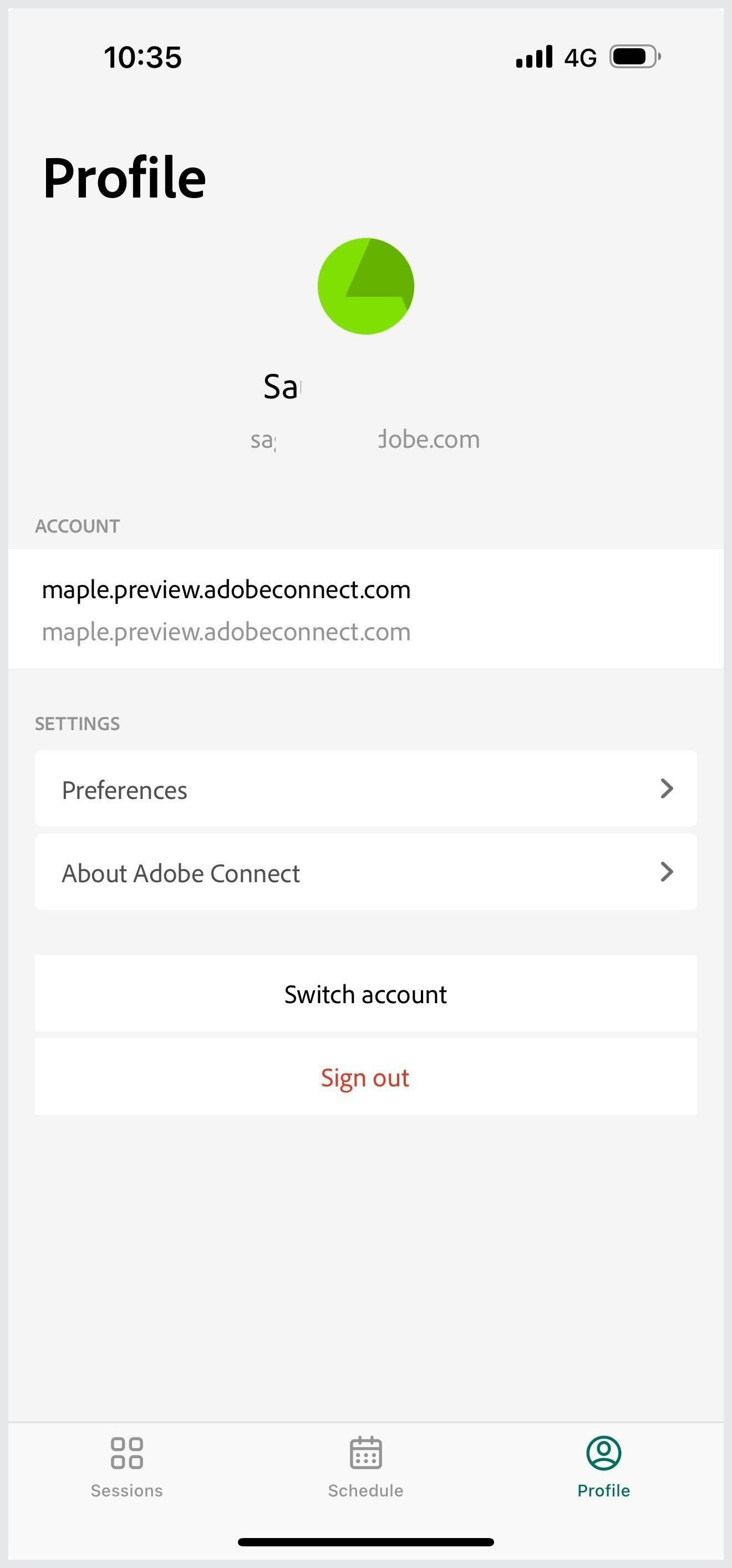Viewport: 732px width, 1568px height.
Task: Sign out of the account
Action: click(x=365, y=1077)
